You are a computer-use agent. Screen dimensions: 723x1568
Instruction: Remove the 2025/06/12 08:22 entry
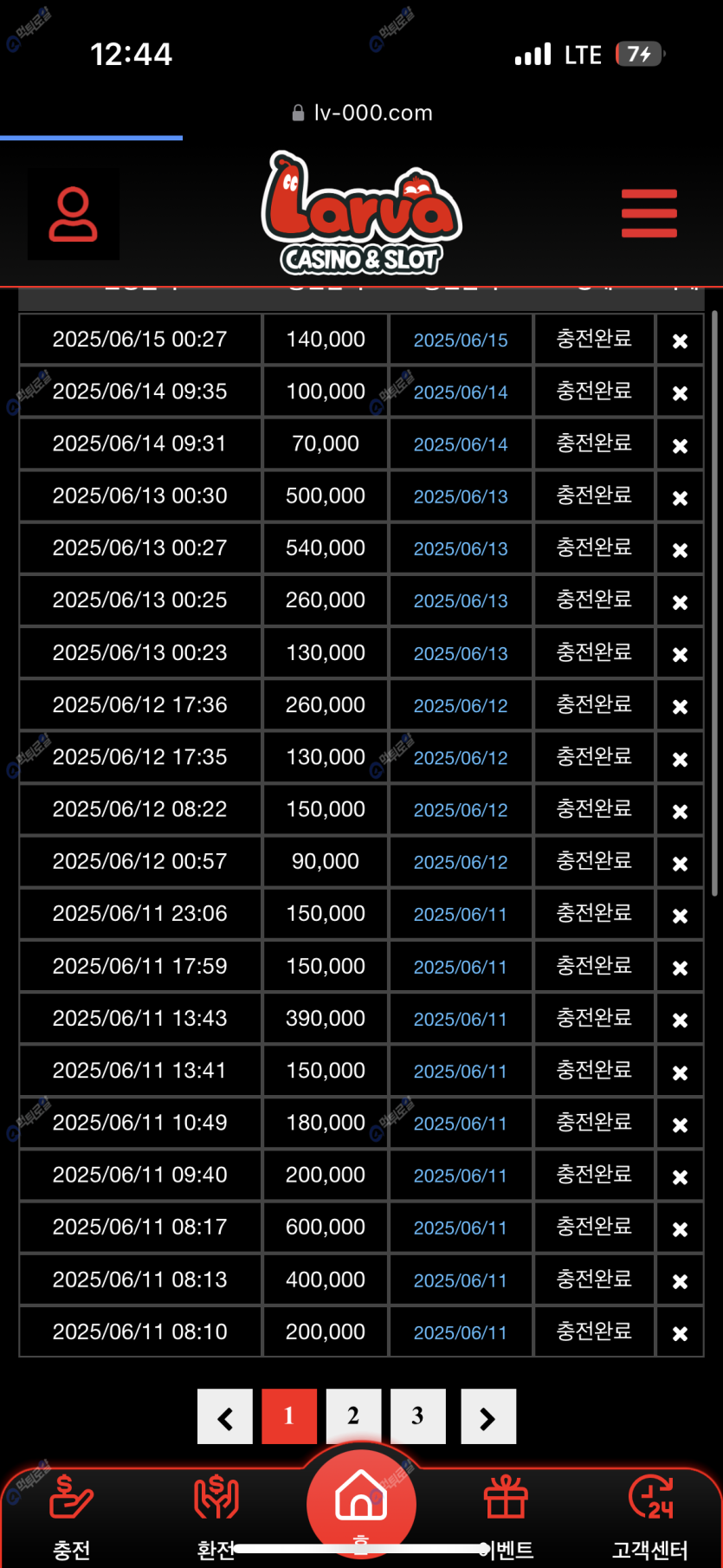pyautogui.click(x=680, y=811)
